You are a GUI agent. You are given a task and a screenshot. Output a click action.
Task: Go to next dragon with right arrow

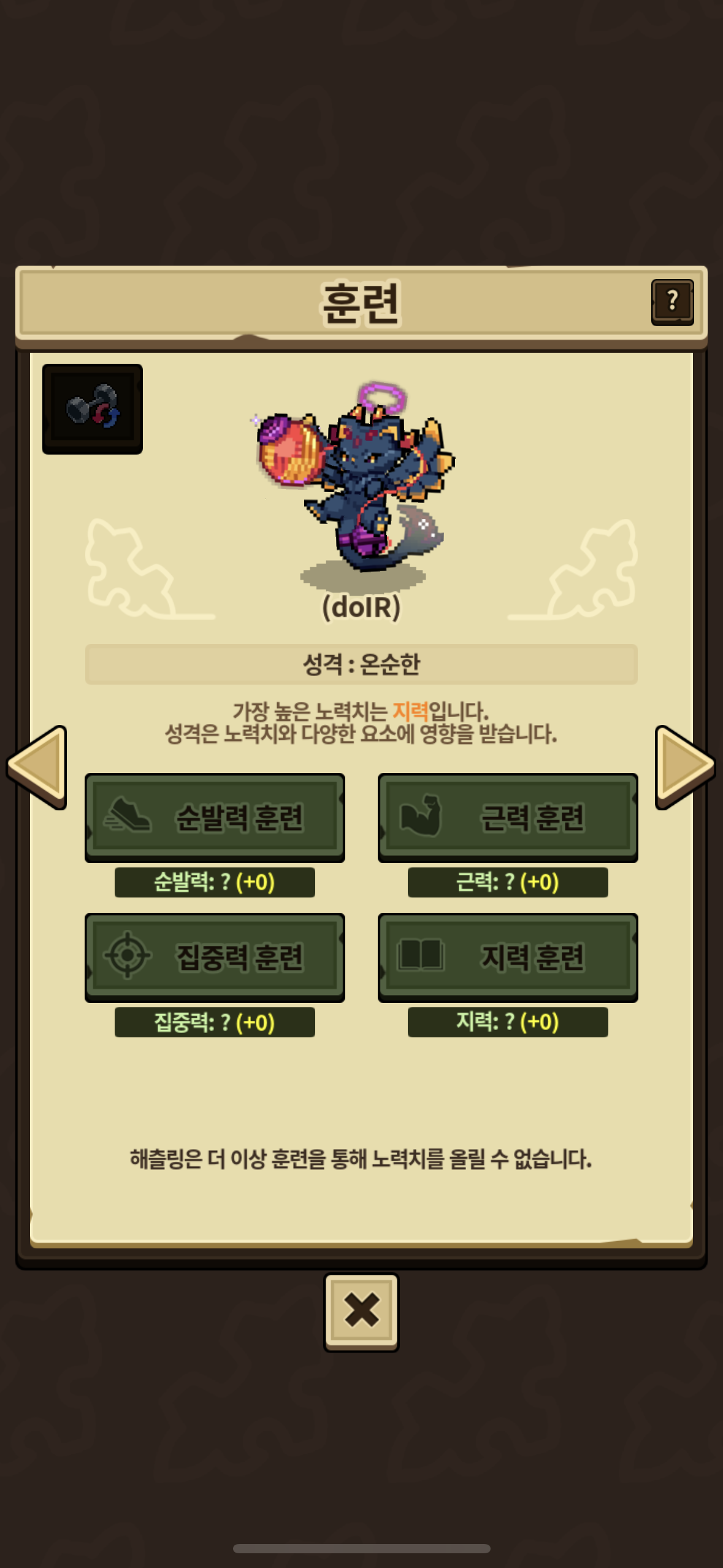[684, 766]
